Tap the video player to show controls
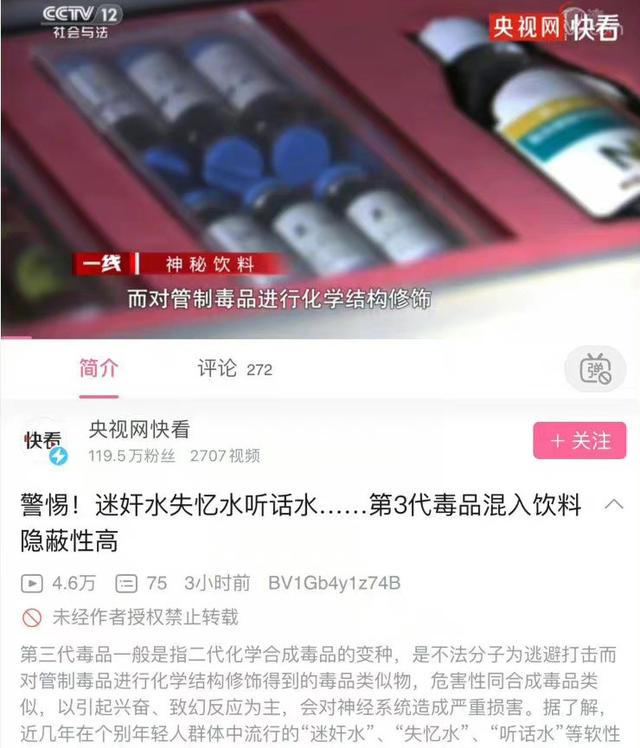The image size is (640, 748). pyautogui.click(x=320, y=170)
